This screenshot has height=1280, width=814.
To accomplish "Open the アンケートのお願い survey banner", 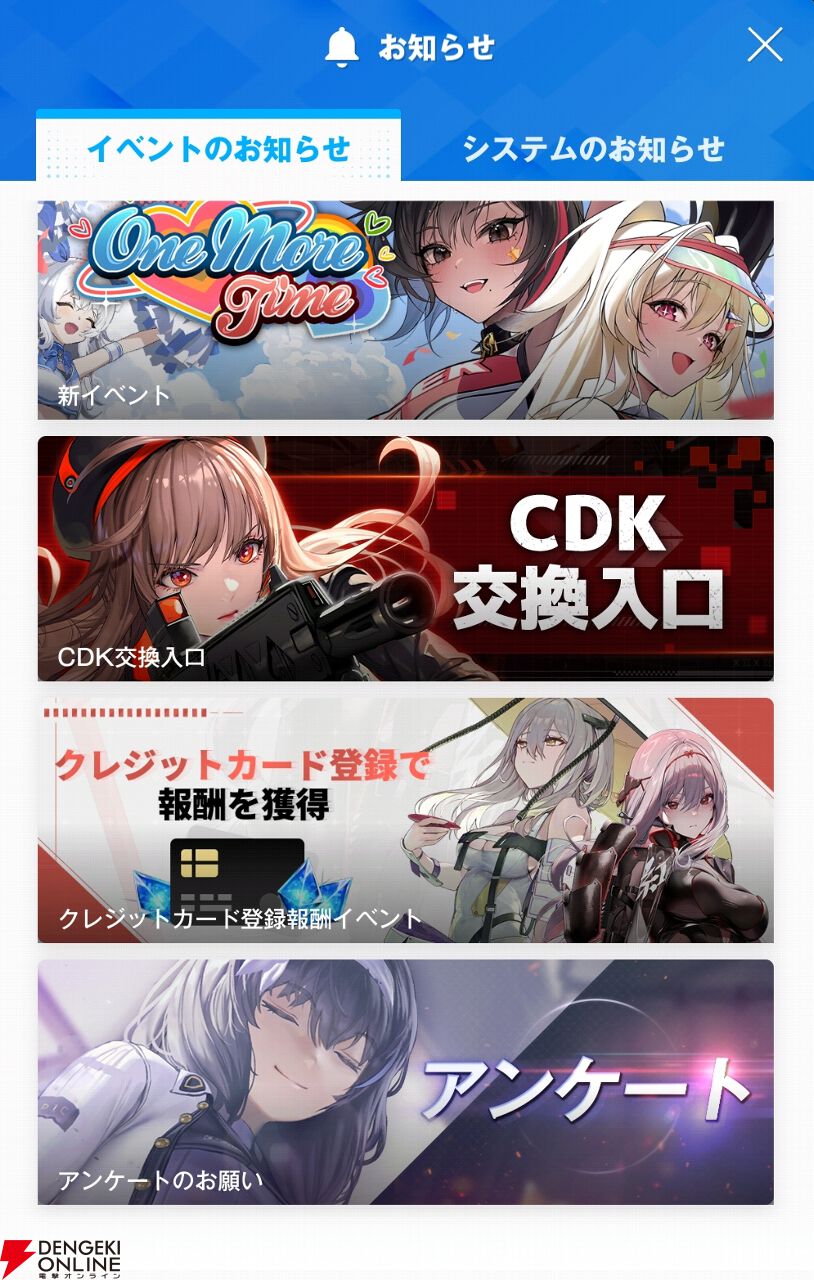I will (x=406, y=1082).
